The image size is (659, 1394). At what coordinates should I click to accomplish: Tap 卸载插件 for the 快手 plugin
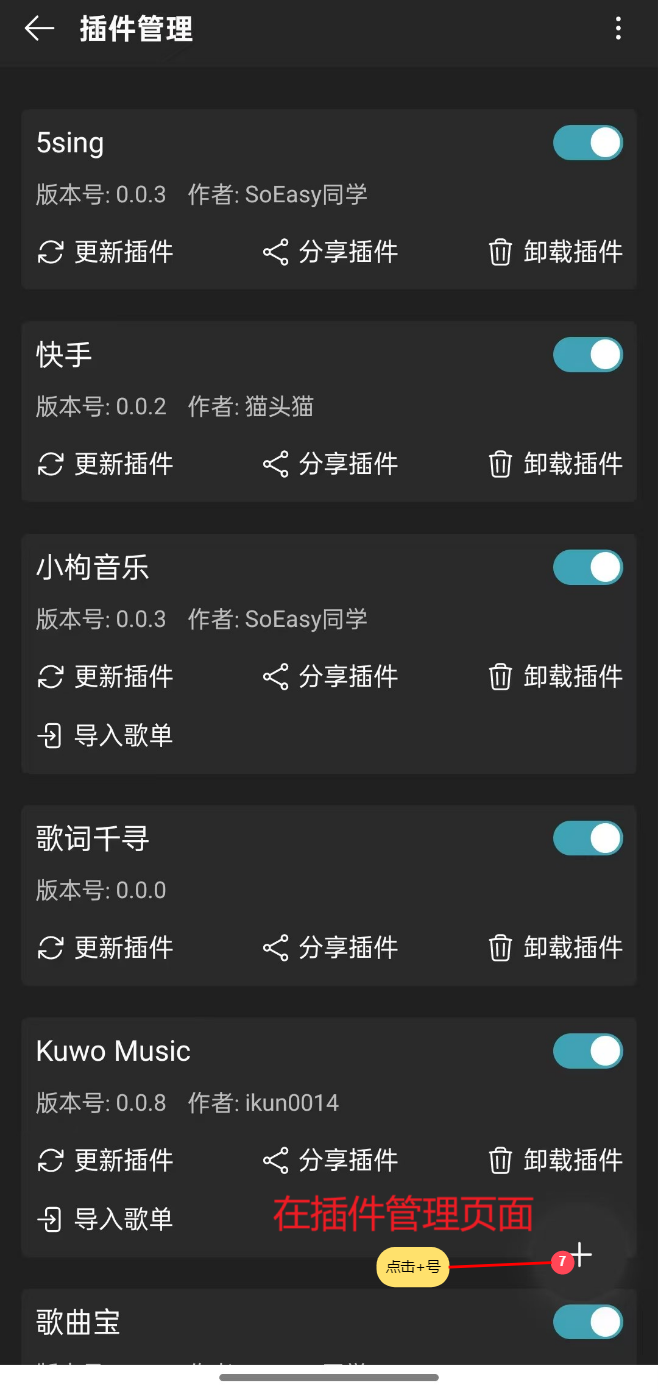click(x=555, y=464)
